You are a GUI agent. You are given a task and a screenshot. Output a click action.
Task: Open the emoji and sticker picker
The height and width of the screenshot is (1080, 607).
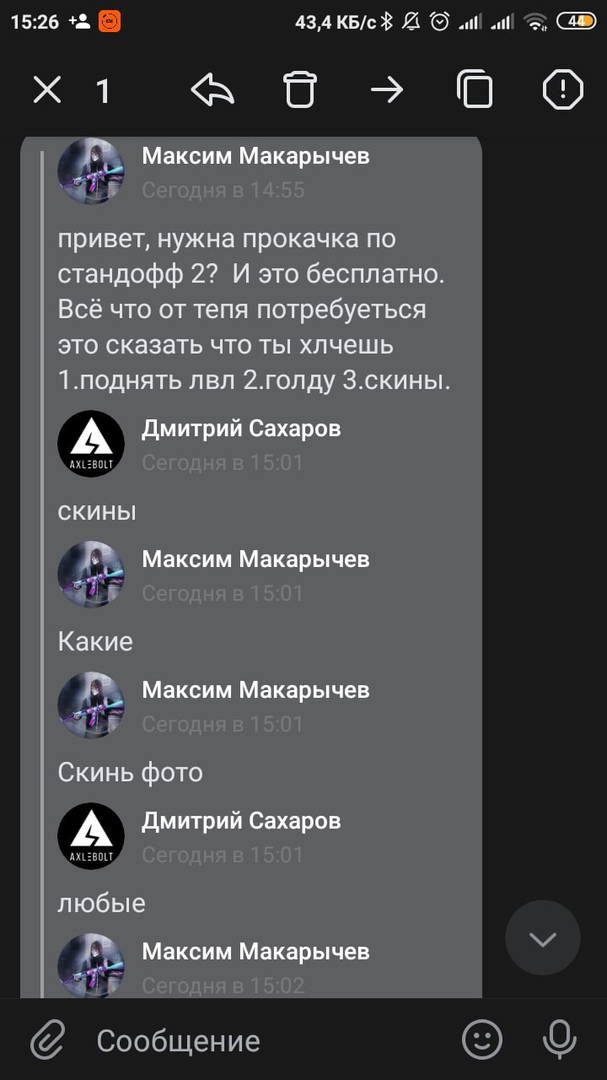482,1040
